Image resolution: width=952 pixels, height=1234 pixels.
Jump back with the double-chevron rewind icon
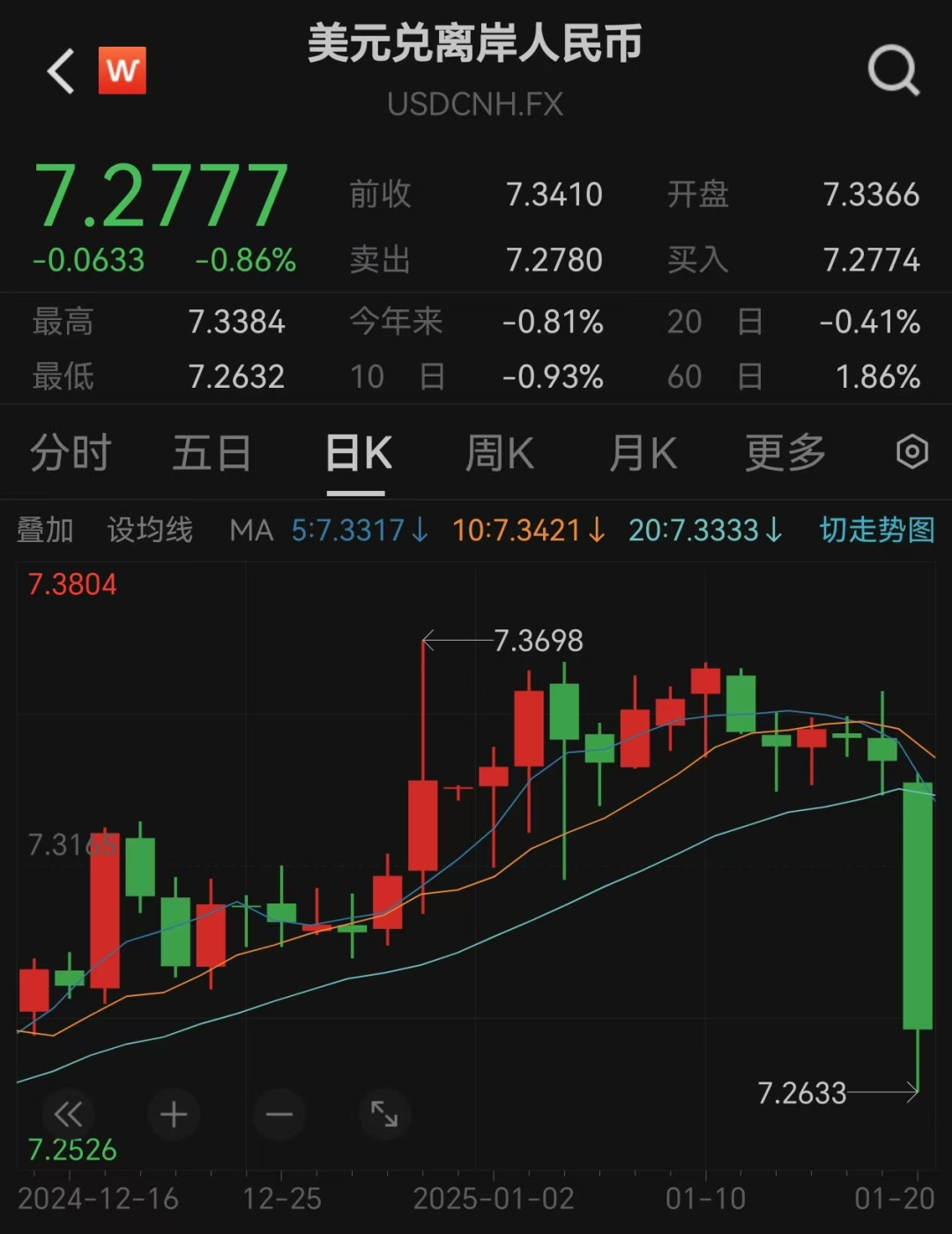coord(67,1113)
